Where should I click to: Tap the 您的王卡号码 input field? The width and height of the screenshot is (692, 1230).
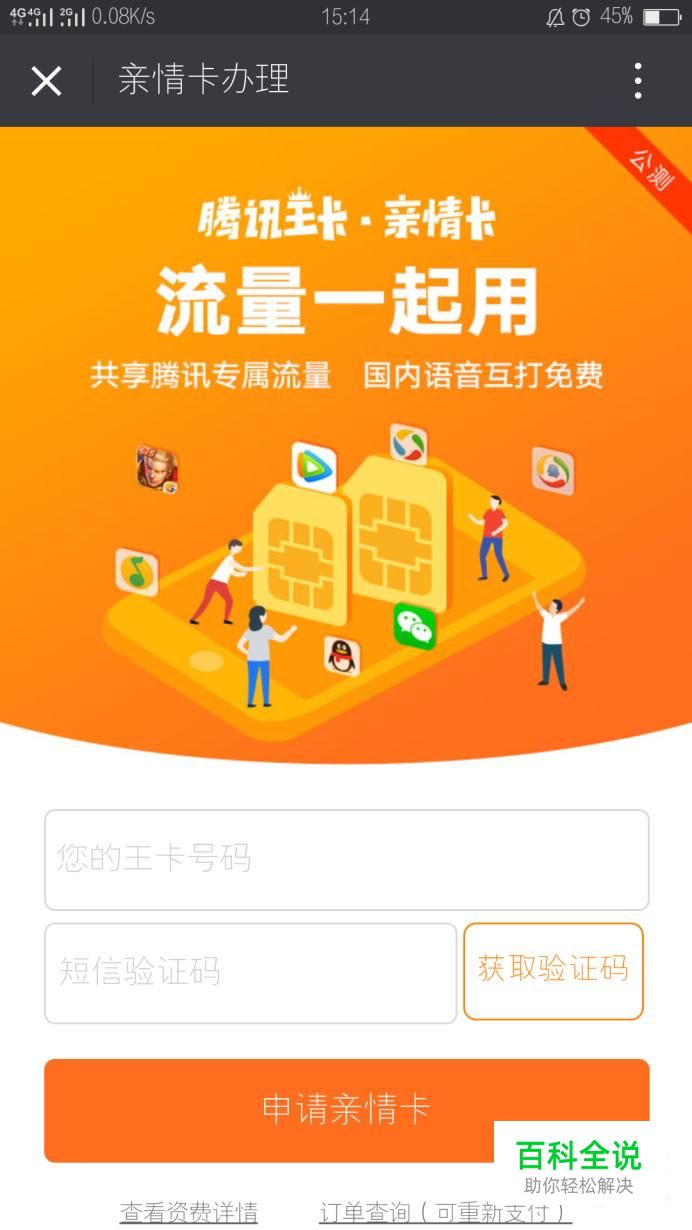pyautogui.click(x=346, y=860)
